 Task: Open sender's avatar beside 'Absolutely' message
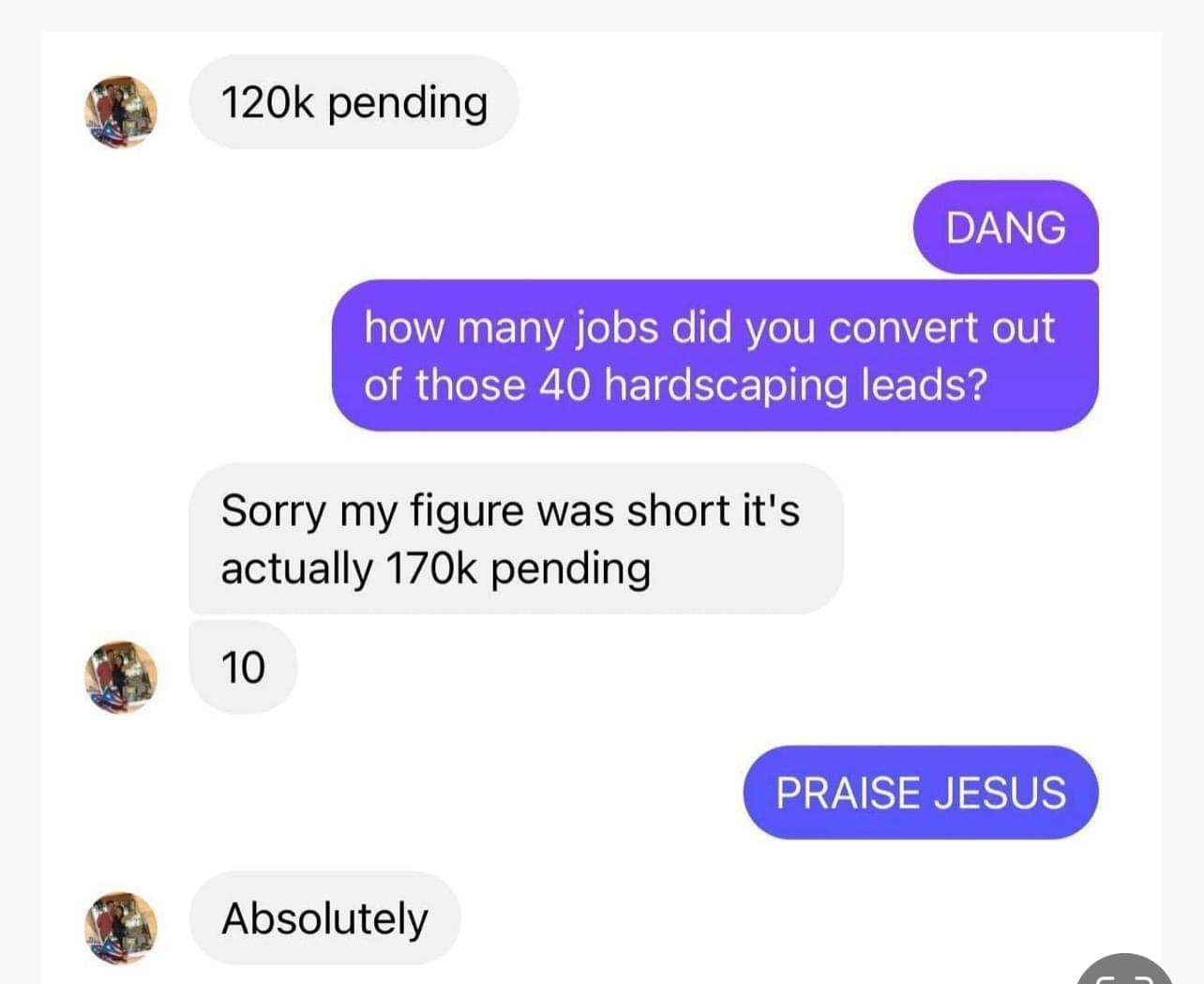point(121,927)
